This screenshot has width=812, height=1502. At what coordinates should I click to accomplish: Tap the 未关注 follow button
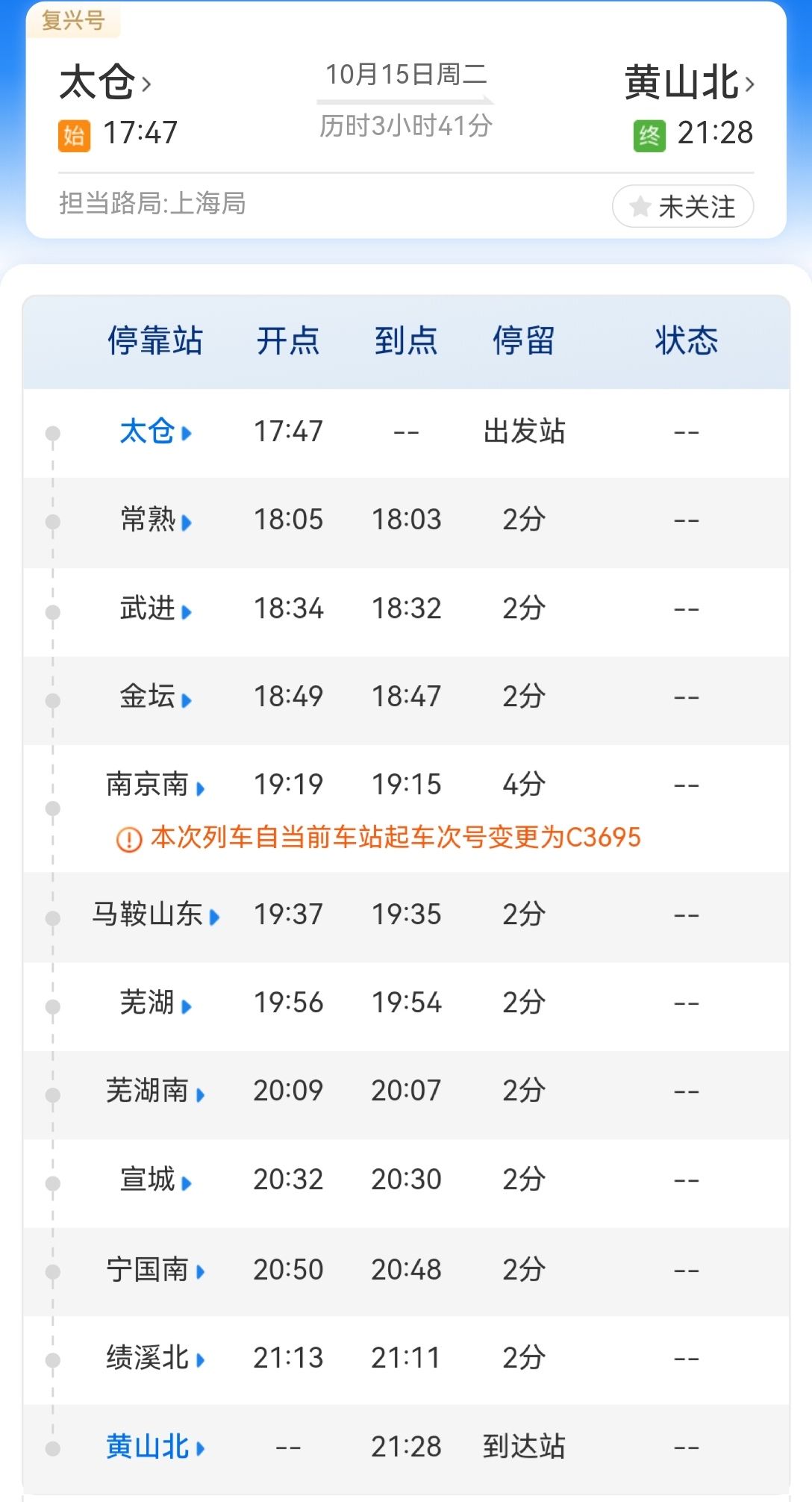click(683, 207)
